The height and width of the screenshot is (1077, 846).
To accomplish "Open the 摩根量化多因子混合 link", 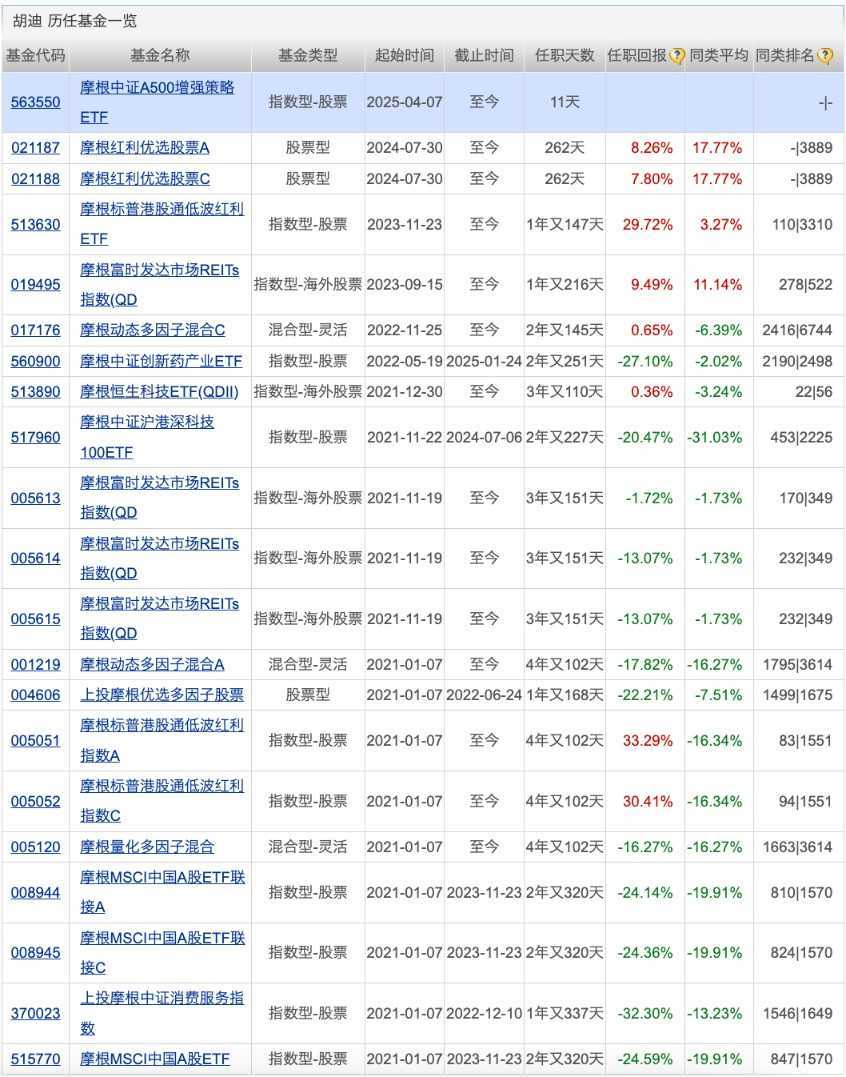I will click(x=147, y=847).
